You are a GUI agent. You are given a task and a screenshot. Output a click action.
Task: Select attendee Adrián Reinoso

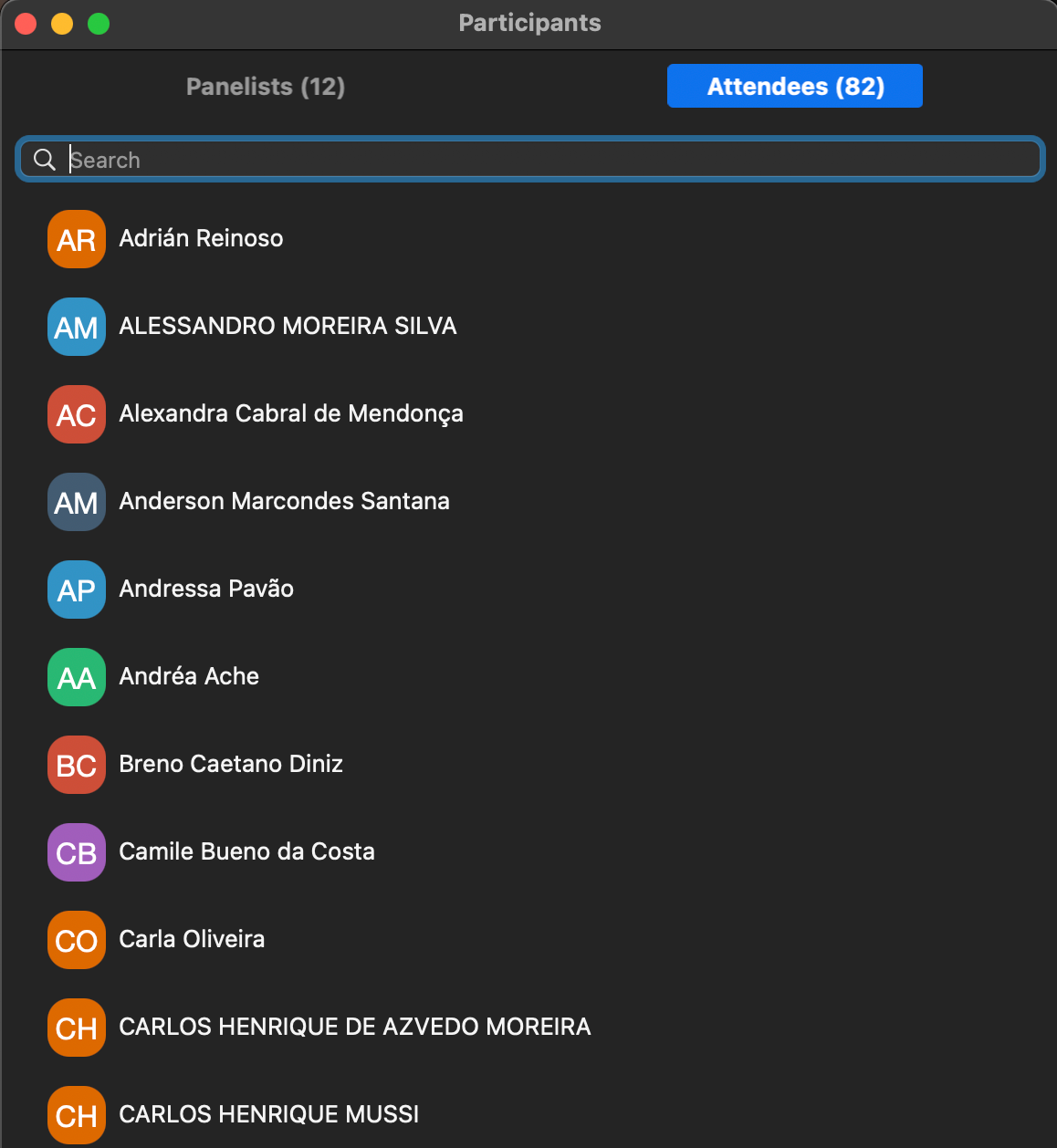pos(201,238)
